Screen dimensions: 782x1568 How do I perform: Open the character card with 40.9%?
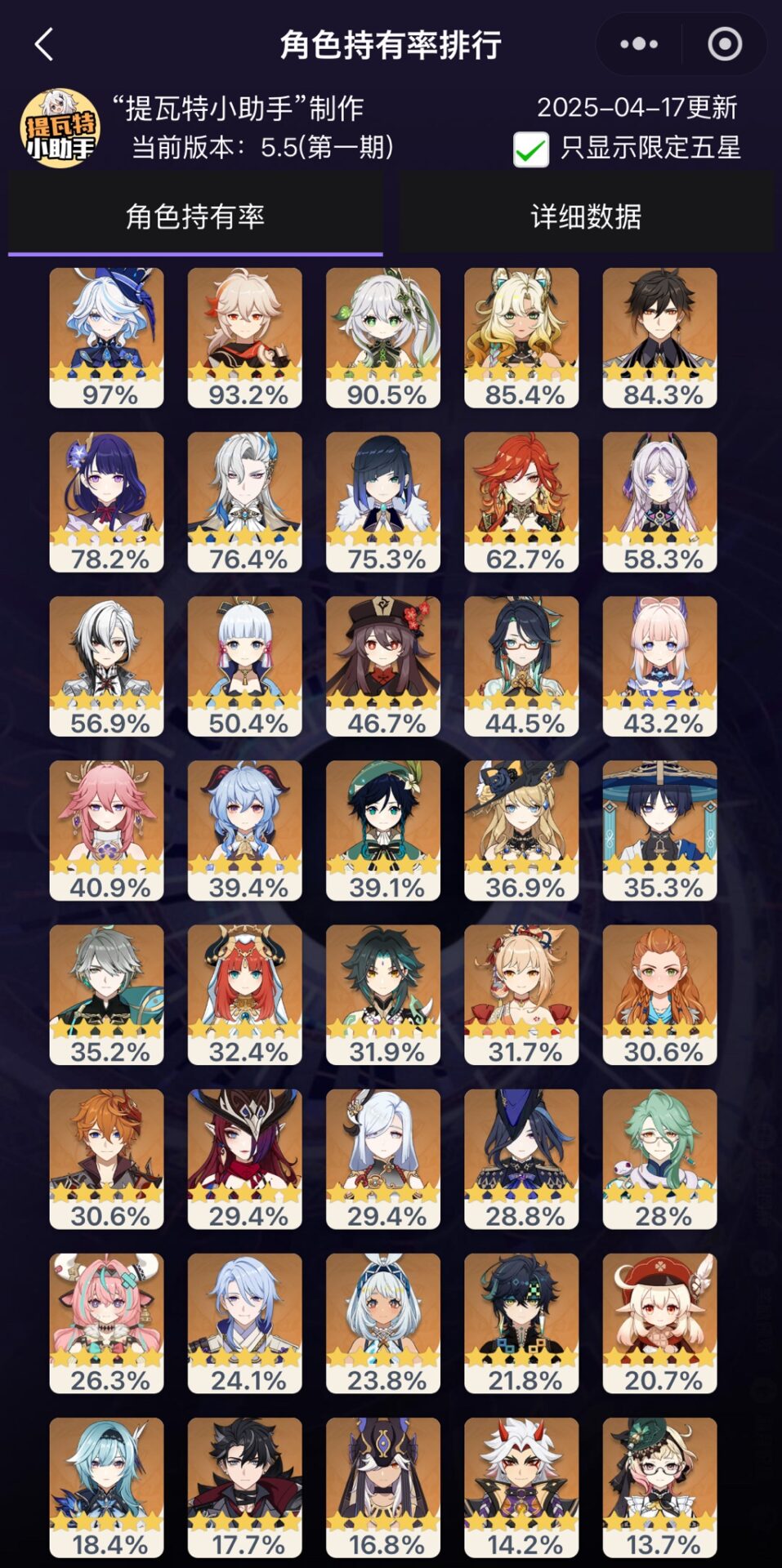[106, 830]
